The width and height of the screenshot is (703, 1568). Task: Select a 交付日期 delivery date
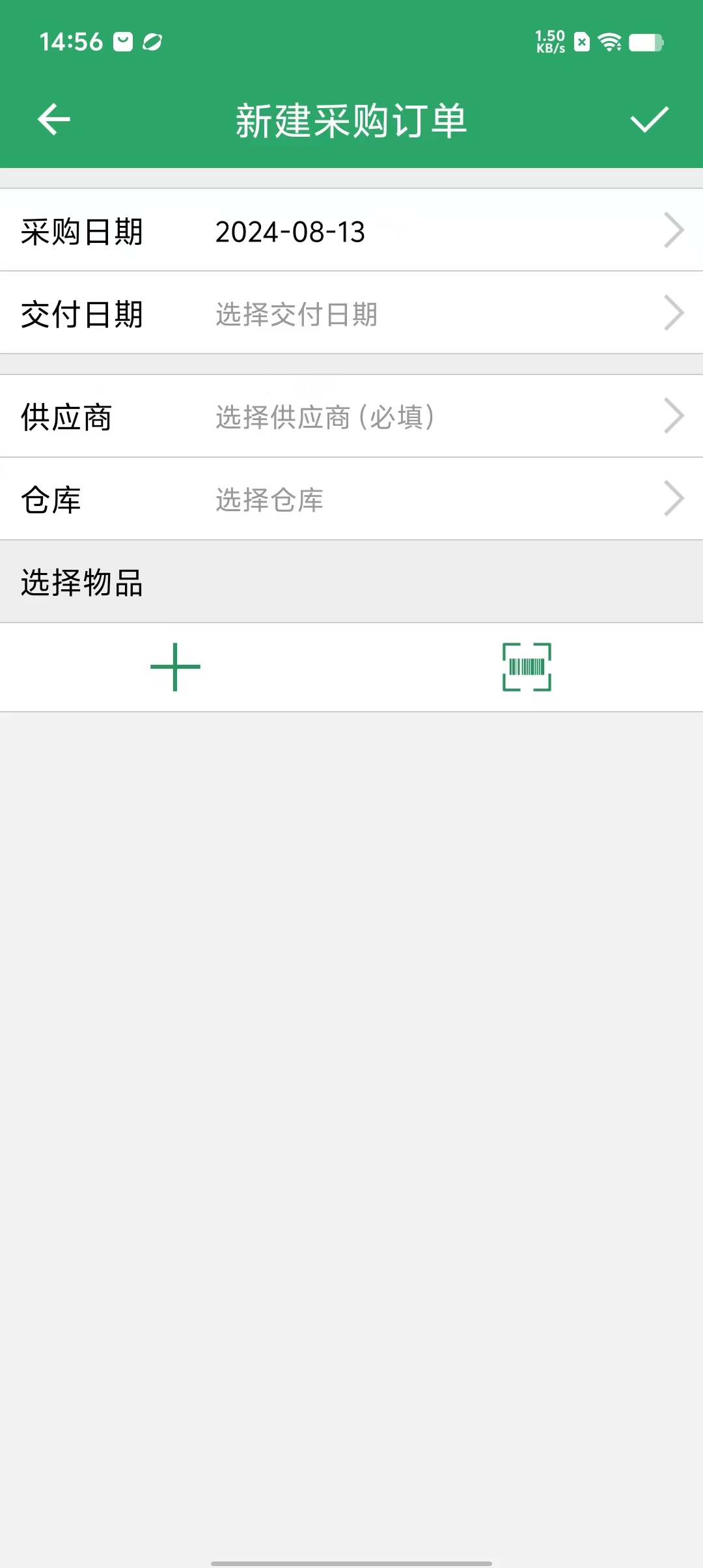[x=351, y=313]
